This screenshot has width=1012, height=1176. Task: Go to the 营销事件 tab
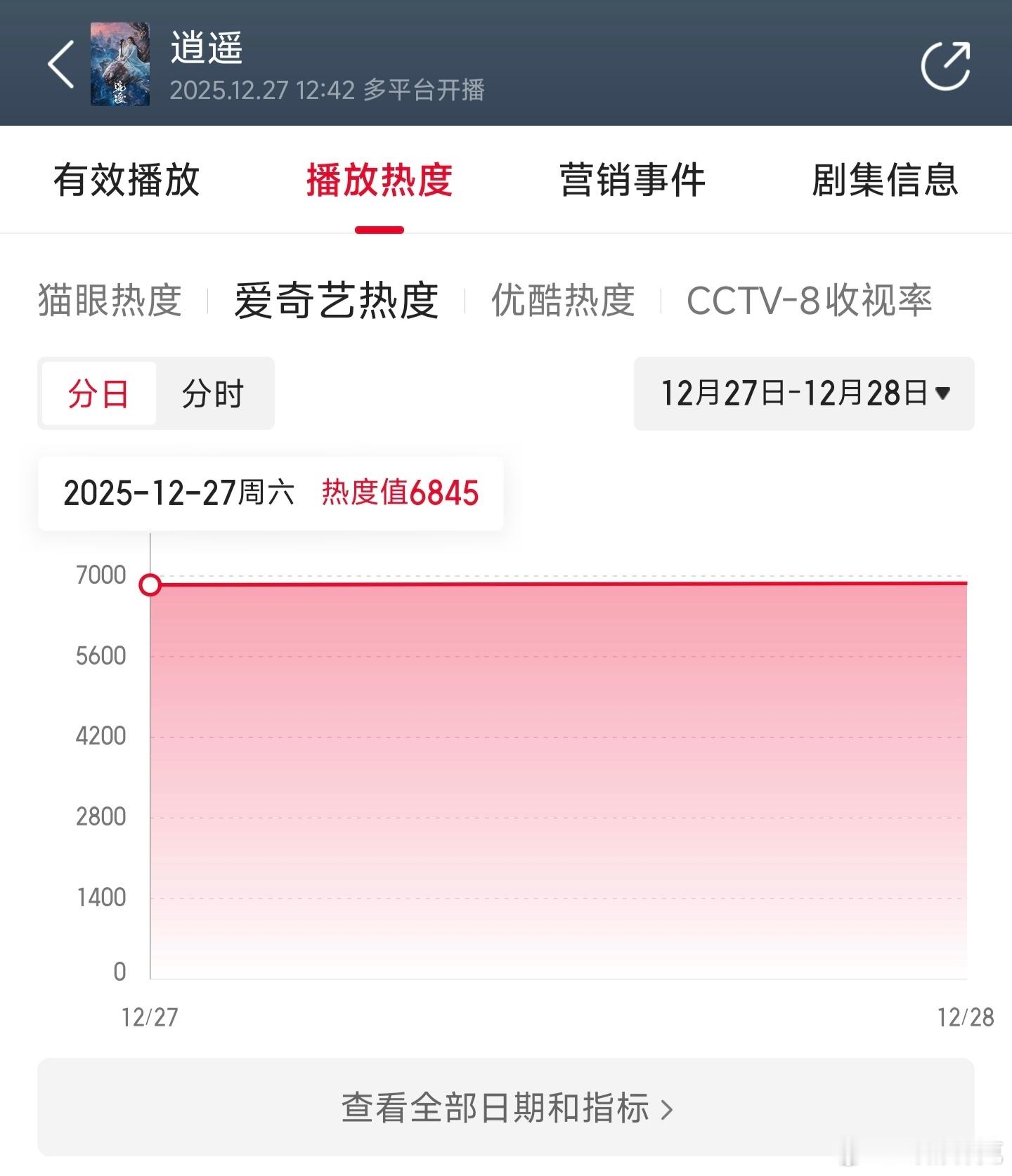point(632,180)
